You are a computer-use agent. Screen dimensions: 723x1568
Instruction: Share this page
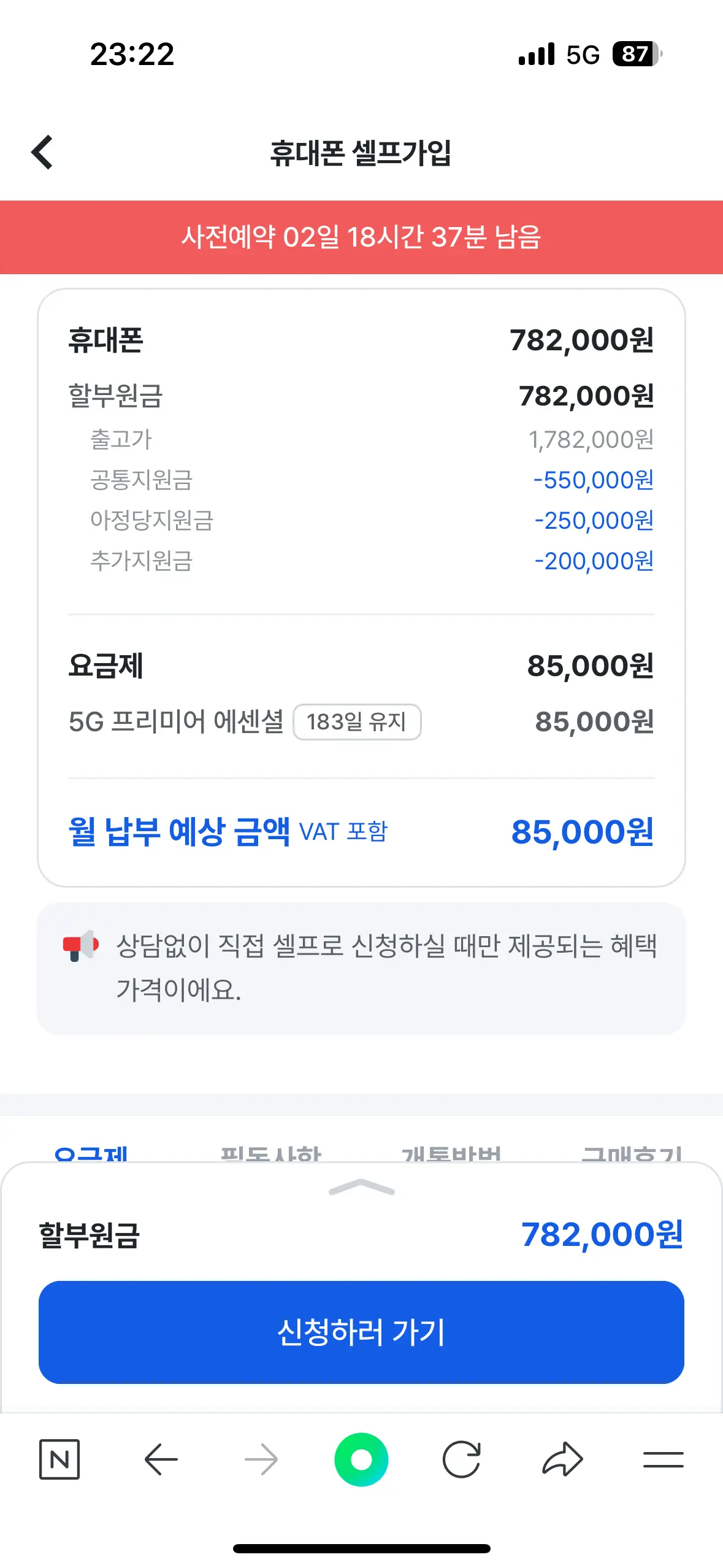tap(562, 1459)
